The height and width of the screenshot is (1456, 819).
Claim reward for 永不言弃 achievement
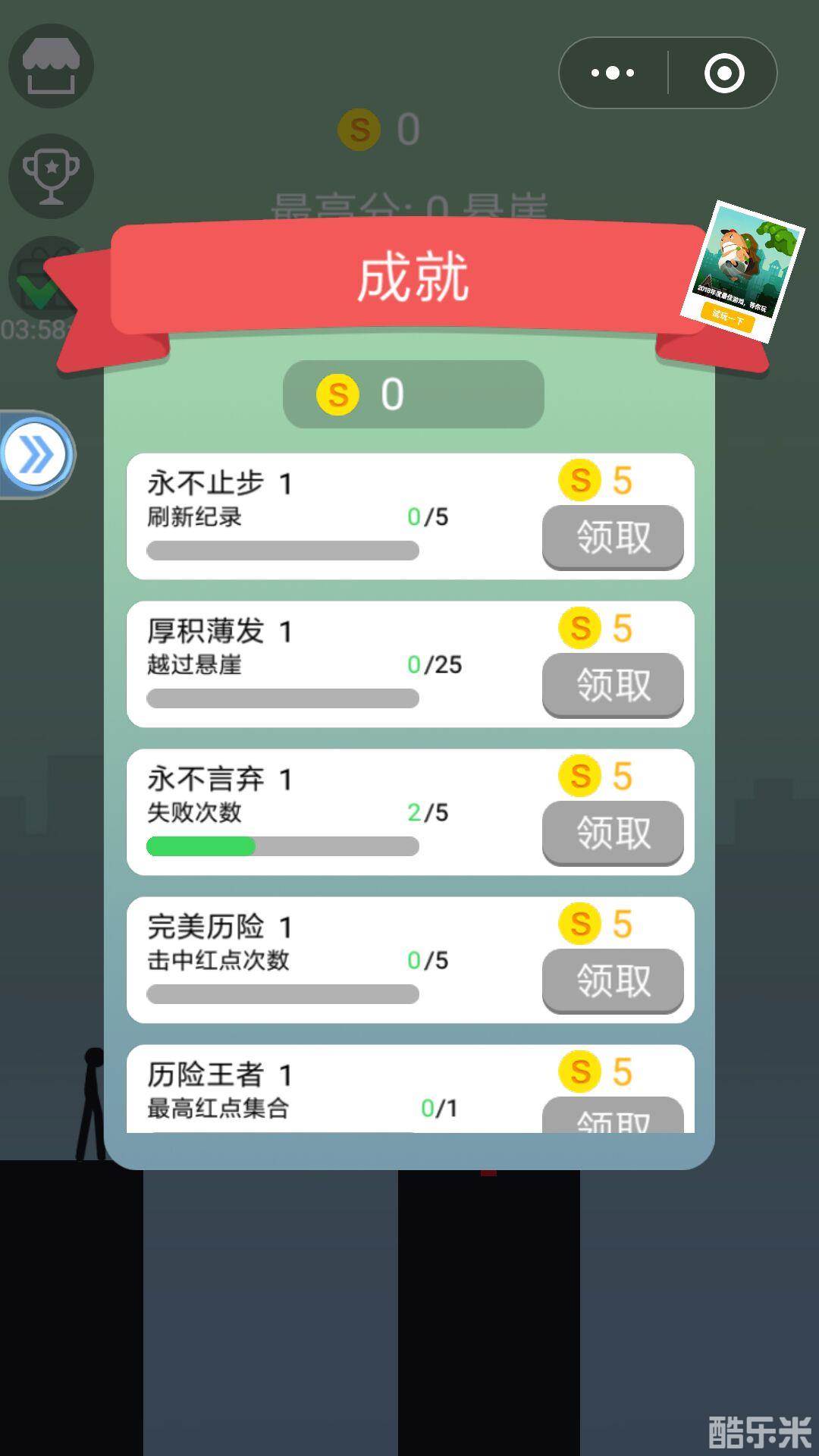tap(613, 831)
